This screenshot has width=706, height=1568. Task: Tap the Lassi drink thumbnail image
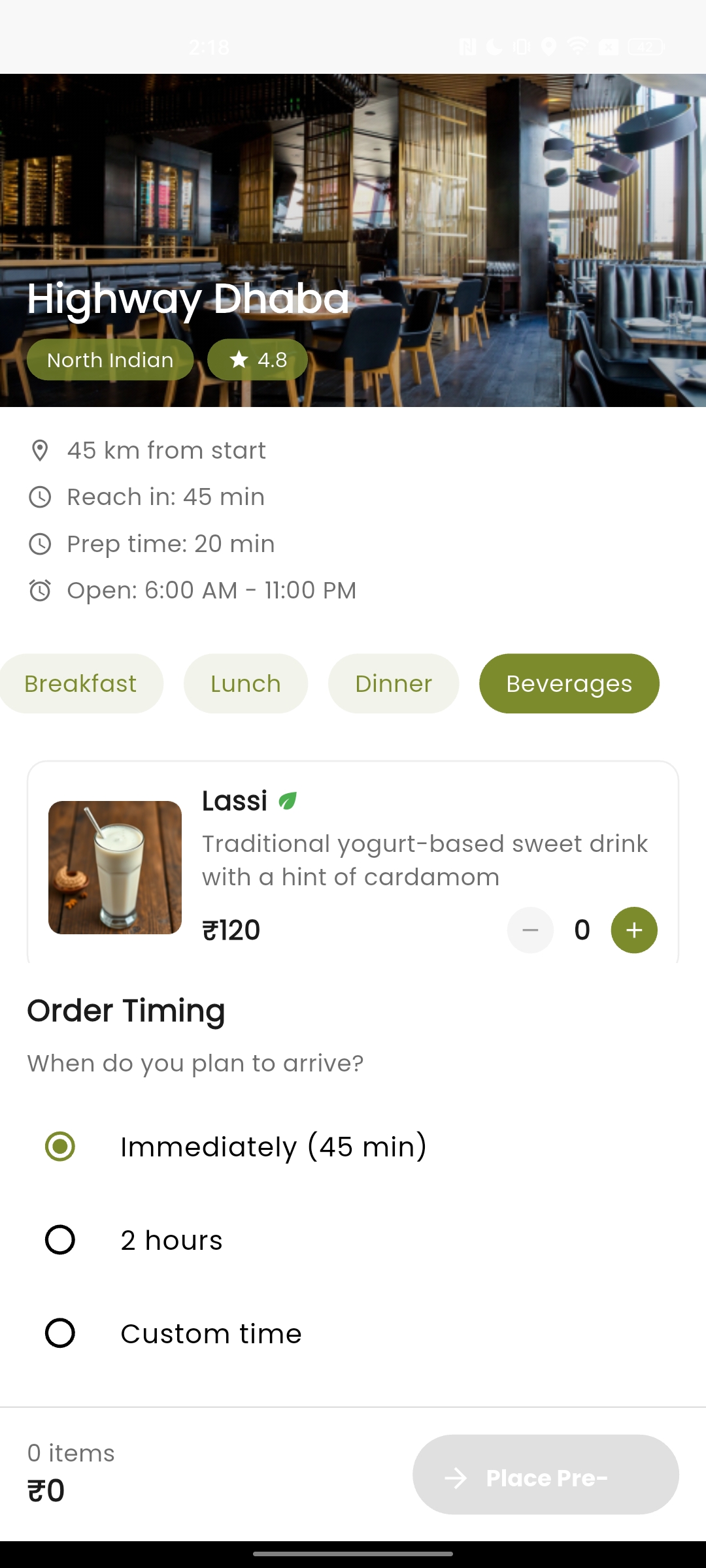[114, 868]
